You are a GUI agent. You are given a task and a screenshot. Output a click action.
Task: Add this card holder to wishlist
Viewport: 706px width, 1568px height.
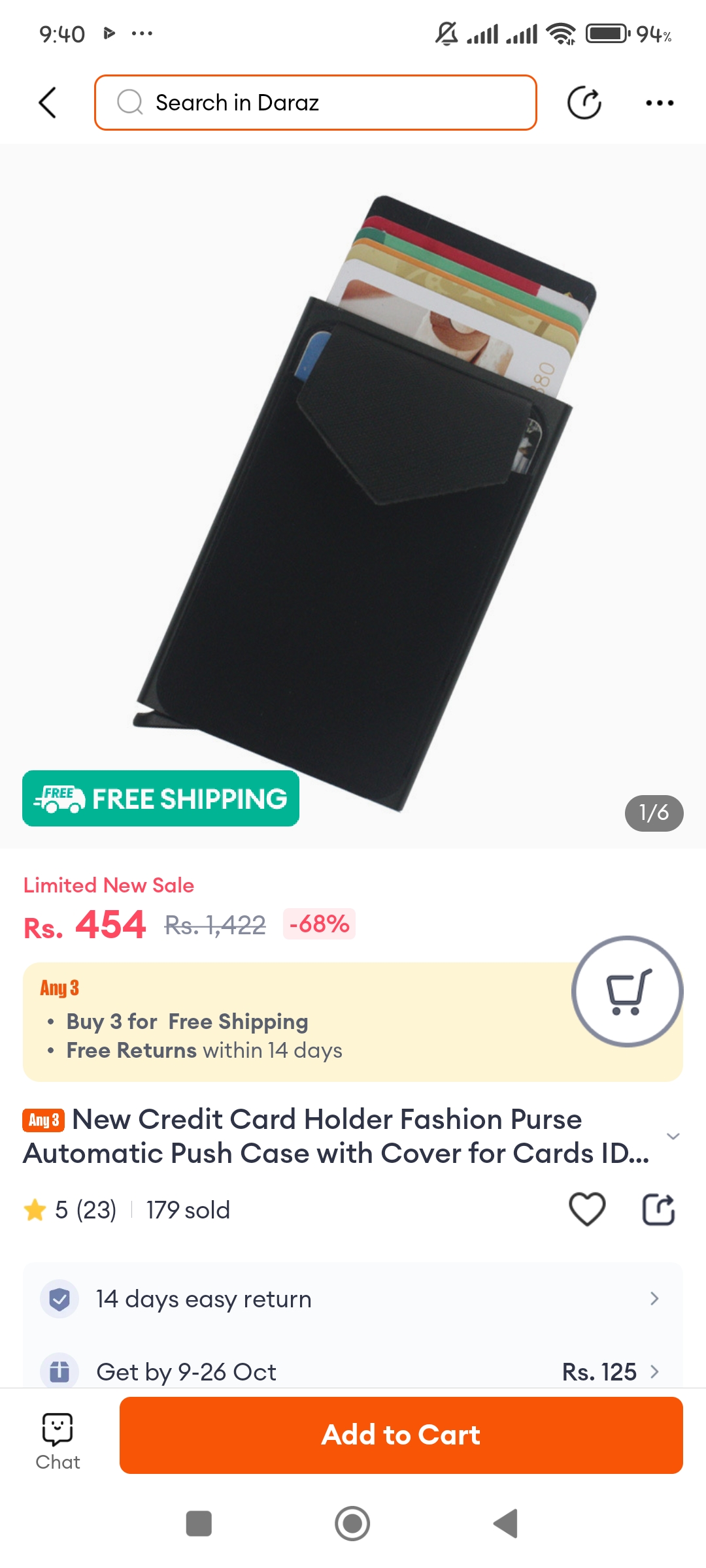(587, 1209)
